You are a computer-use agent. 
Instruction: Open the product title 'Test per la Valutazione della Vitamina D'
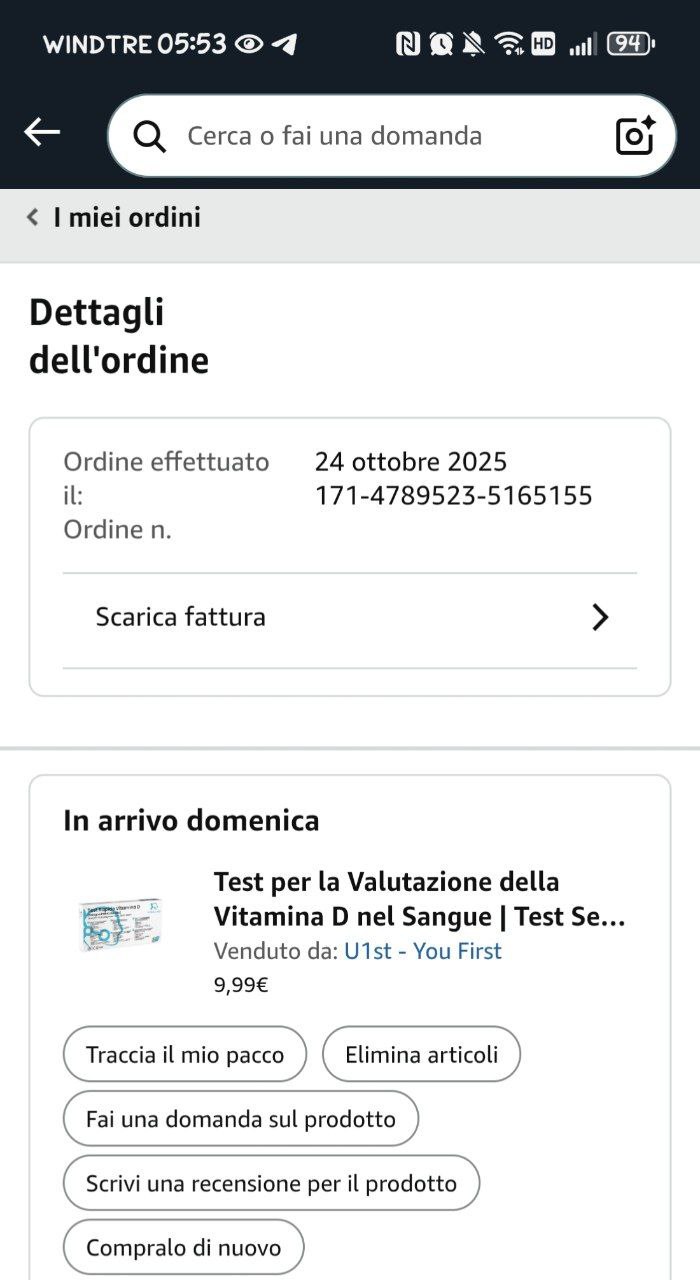pos(420,899)
